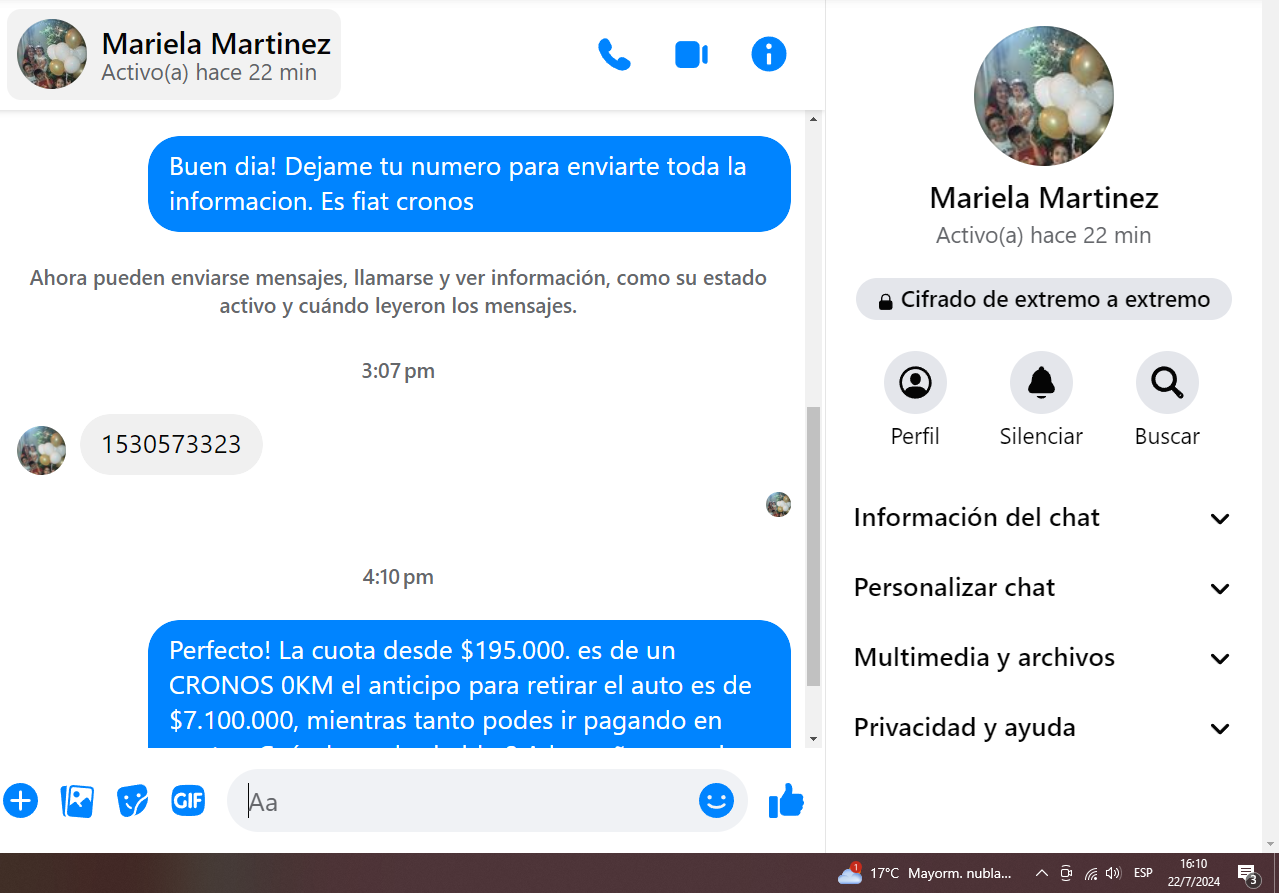Open the Perfil button
Viewport: 1279px width, 893px height.
[x=915, y=383]
